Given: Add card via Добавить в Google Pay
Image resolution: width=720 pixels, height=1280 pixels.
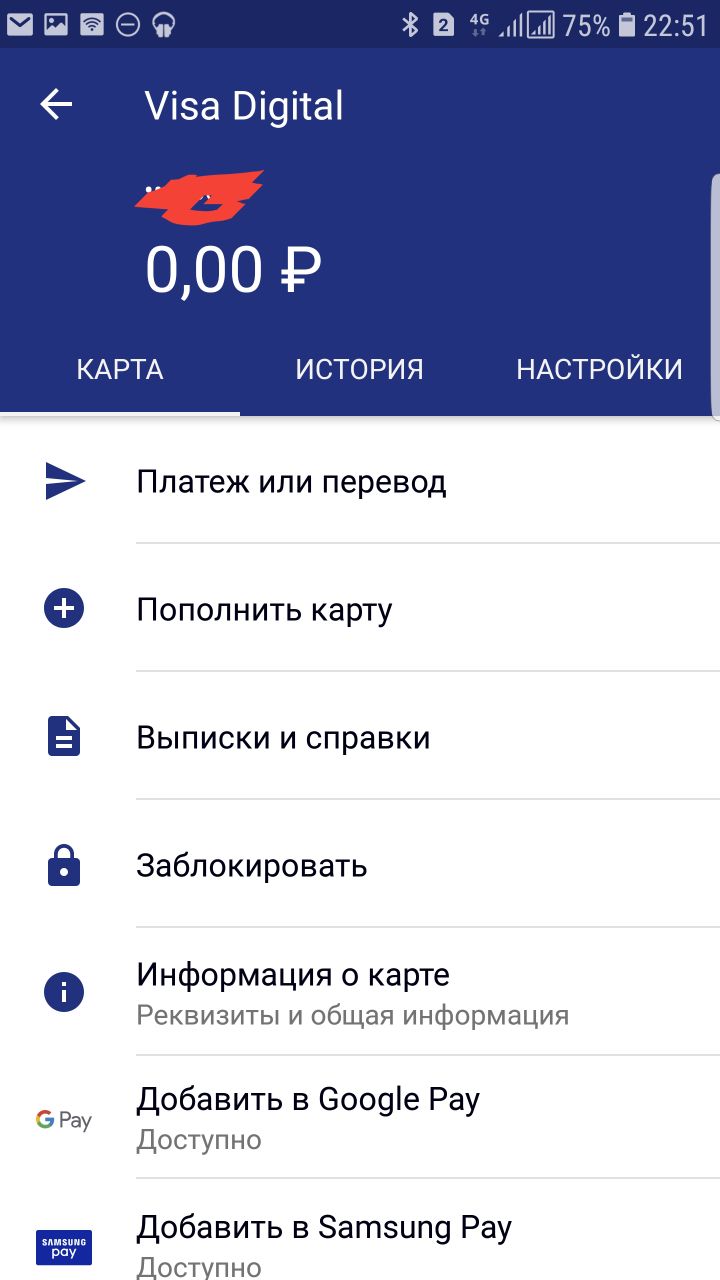Looking at the screenshot, I should (308, 1117).
